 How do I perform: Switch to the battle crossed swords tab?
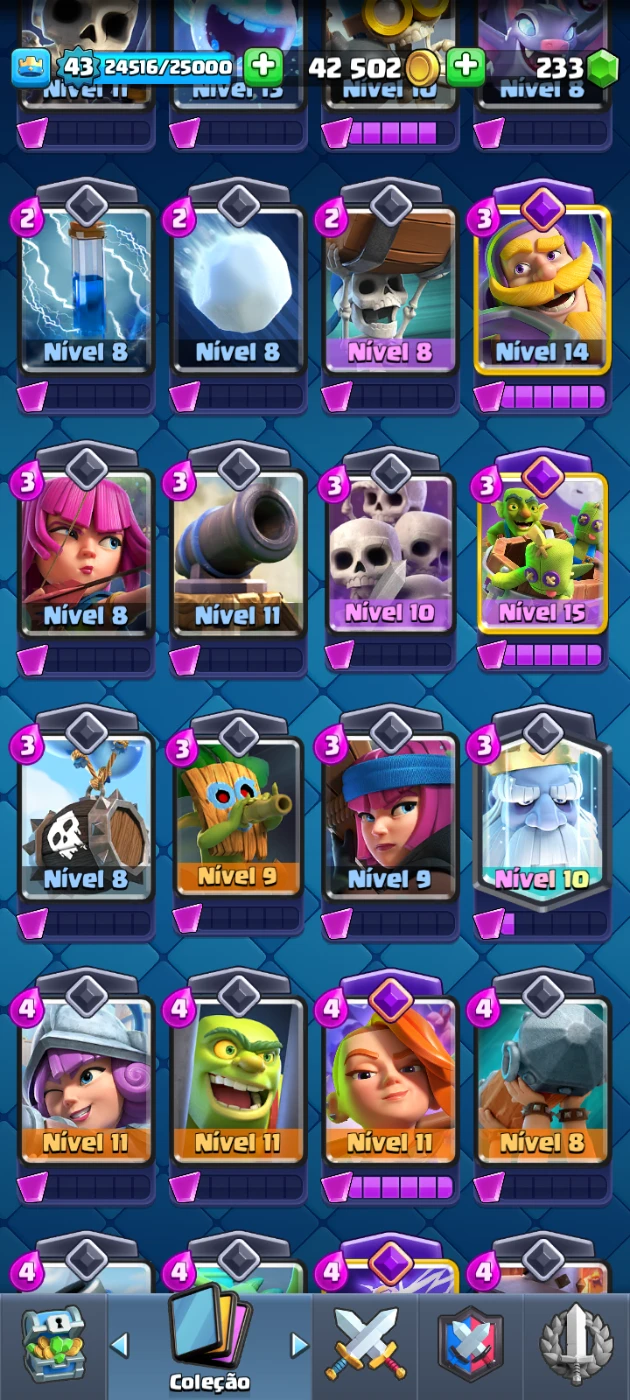[x=366, y=1344]
